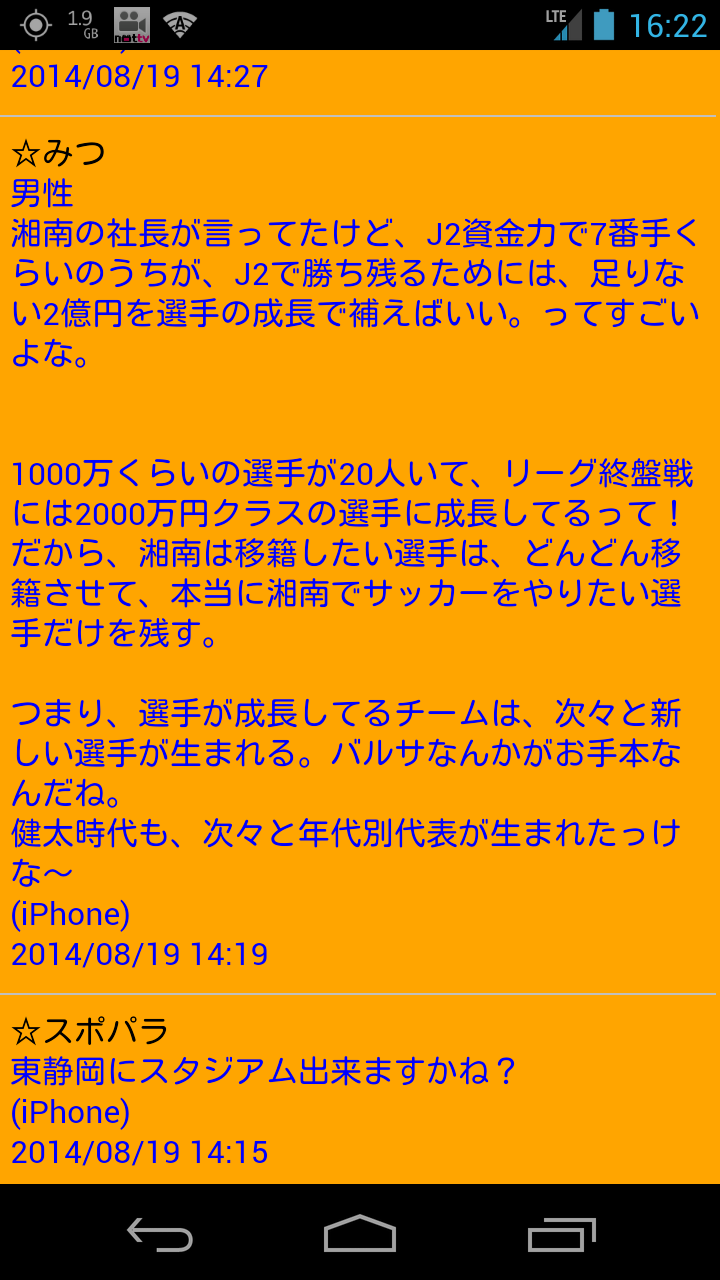Open the recent apps overview

coord(561,1234)
